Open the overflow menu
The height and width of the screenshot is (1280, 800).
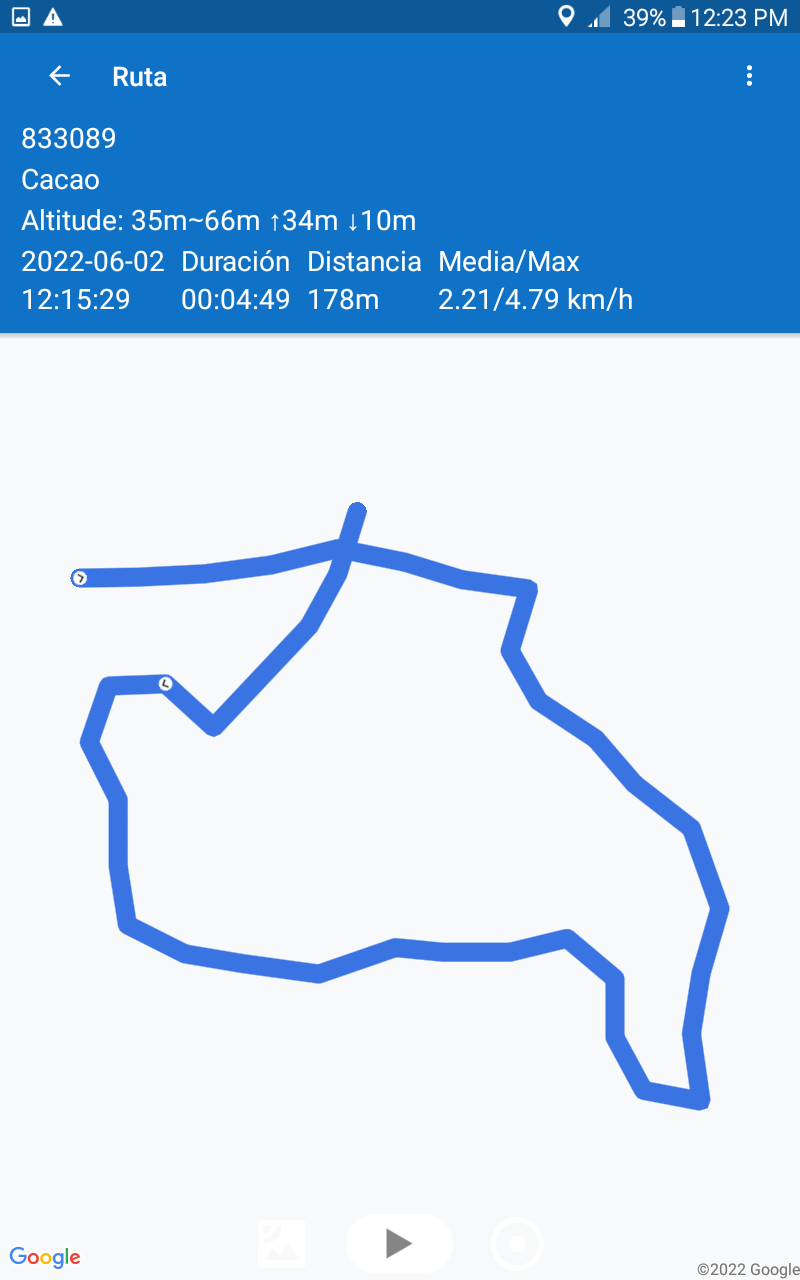coord(749,76)
